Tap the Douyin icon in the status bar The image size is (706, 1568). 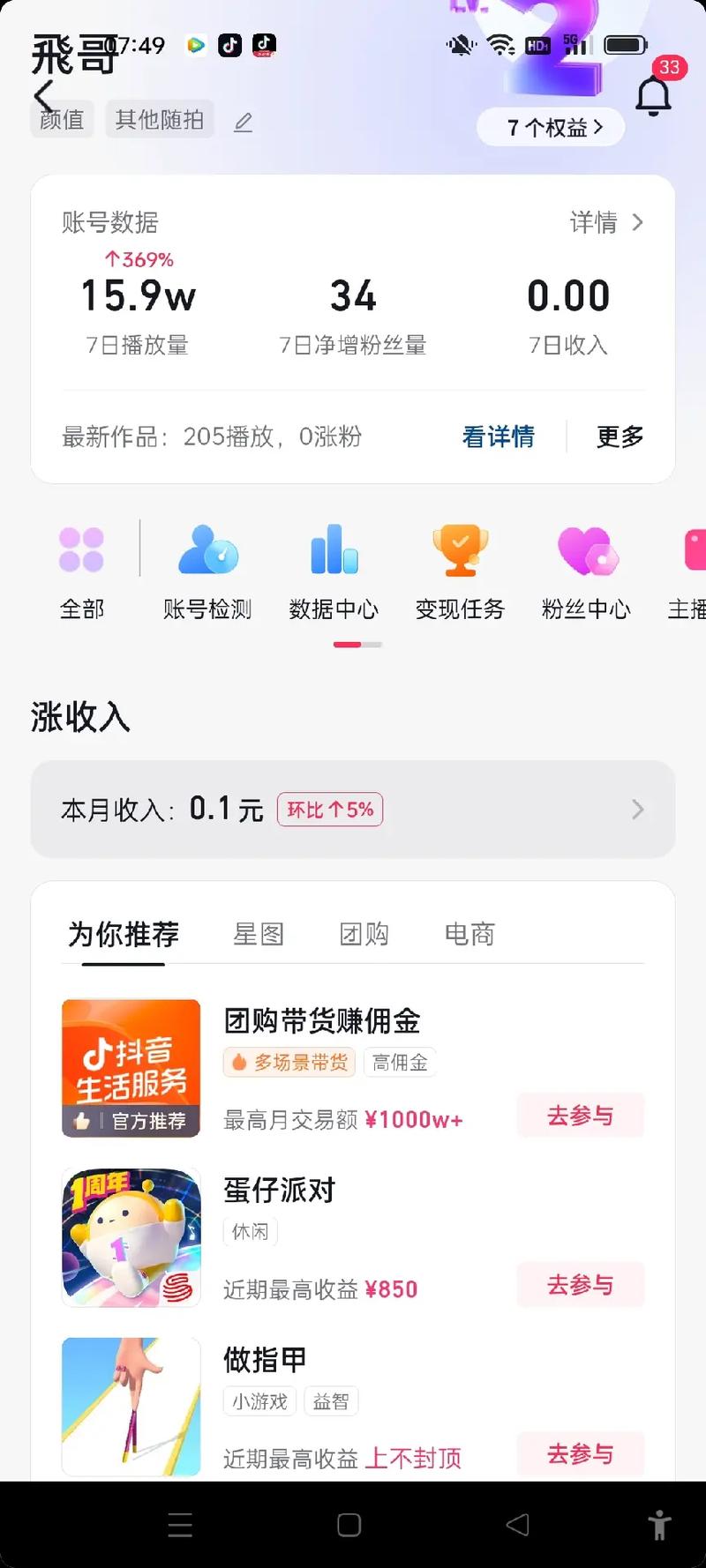click(x=229, y=45)
